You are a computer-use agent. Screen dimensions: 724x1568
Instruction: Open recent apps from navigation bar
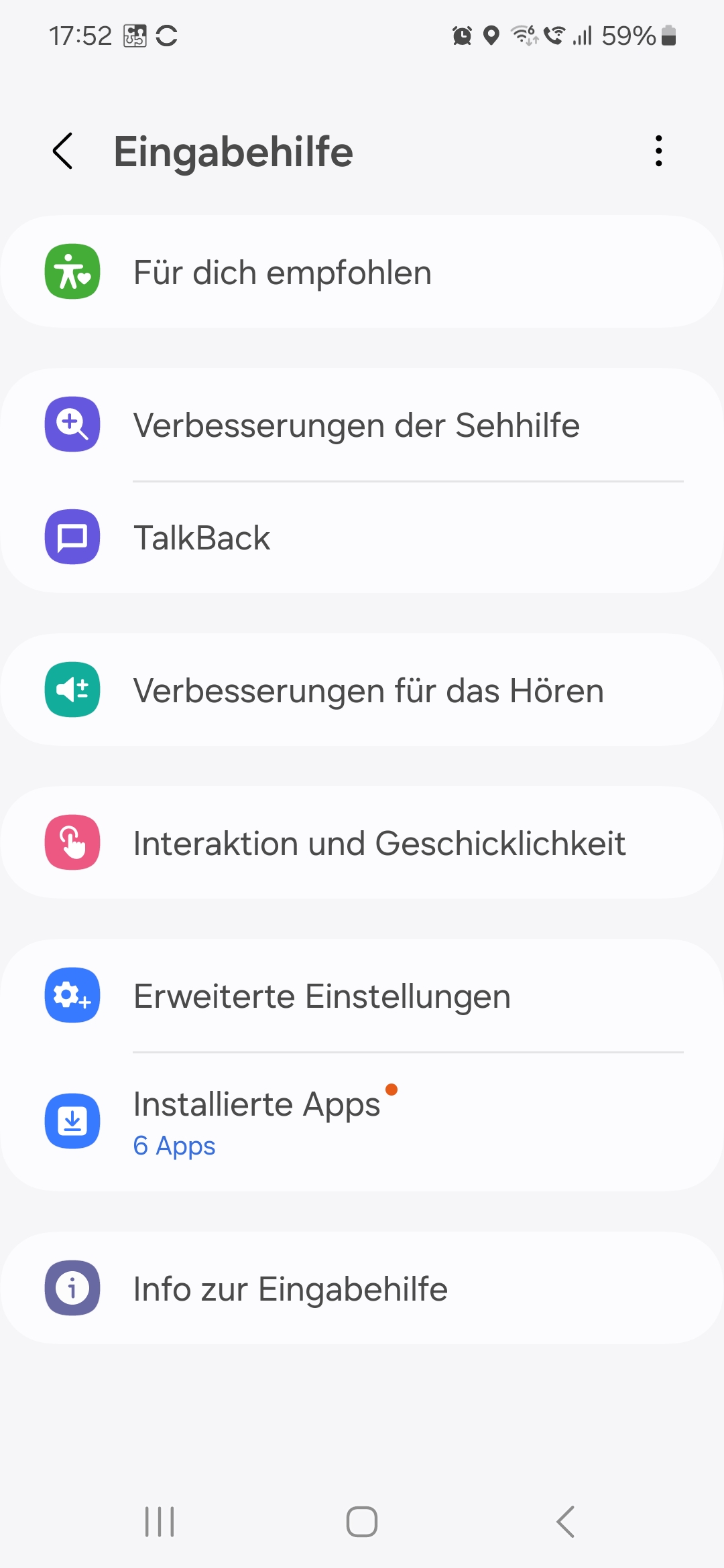(x=160, y=1521)
